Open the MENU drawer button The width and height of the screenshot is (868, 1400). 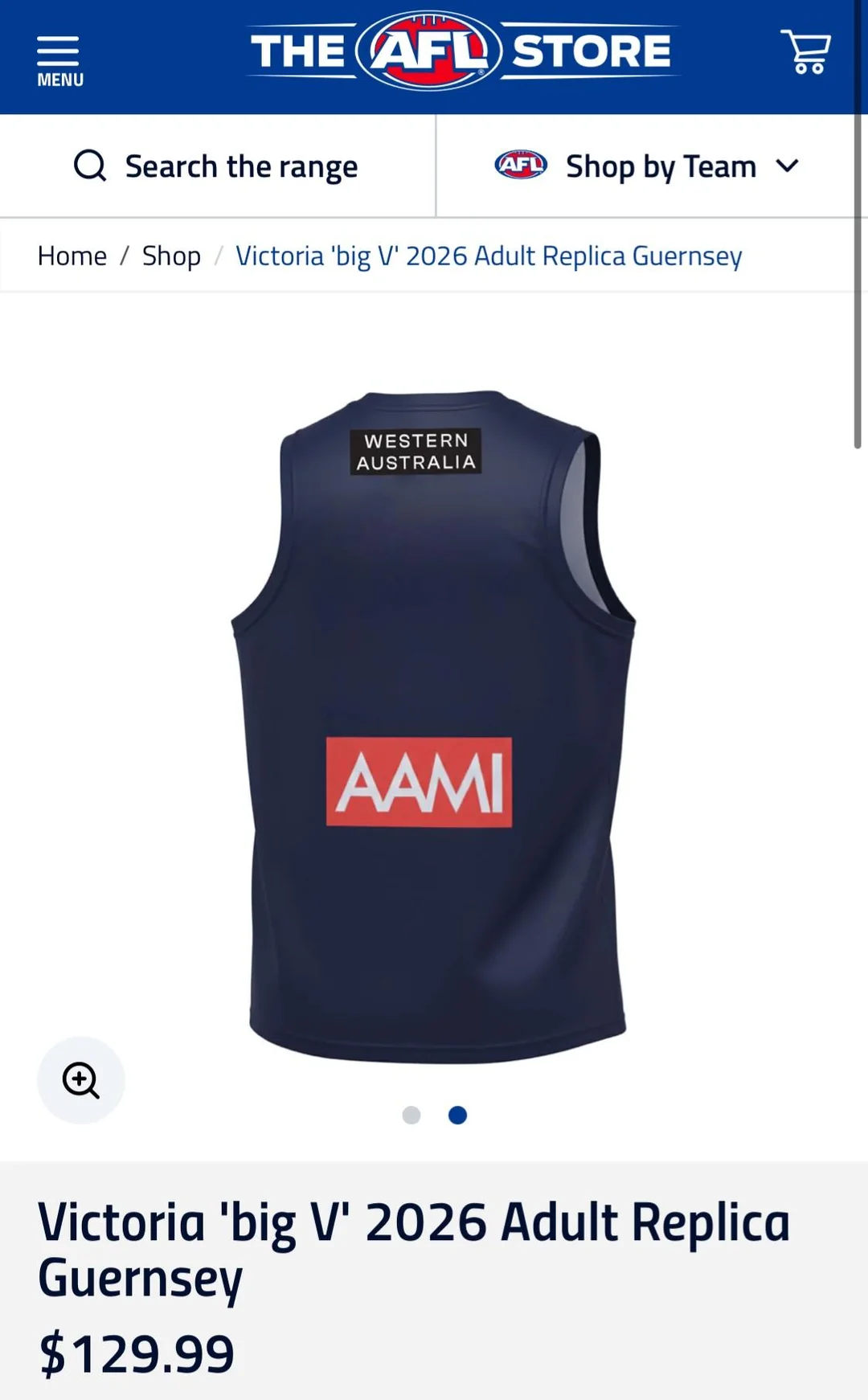[59, 61]
